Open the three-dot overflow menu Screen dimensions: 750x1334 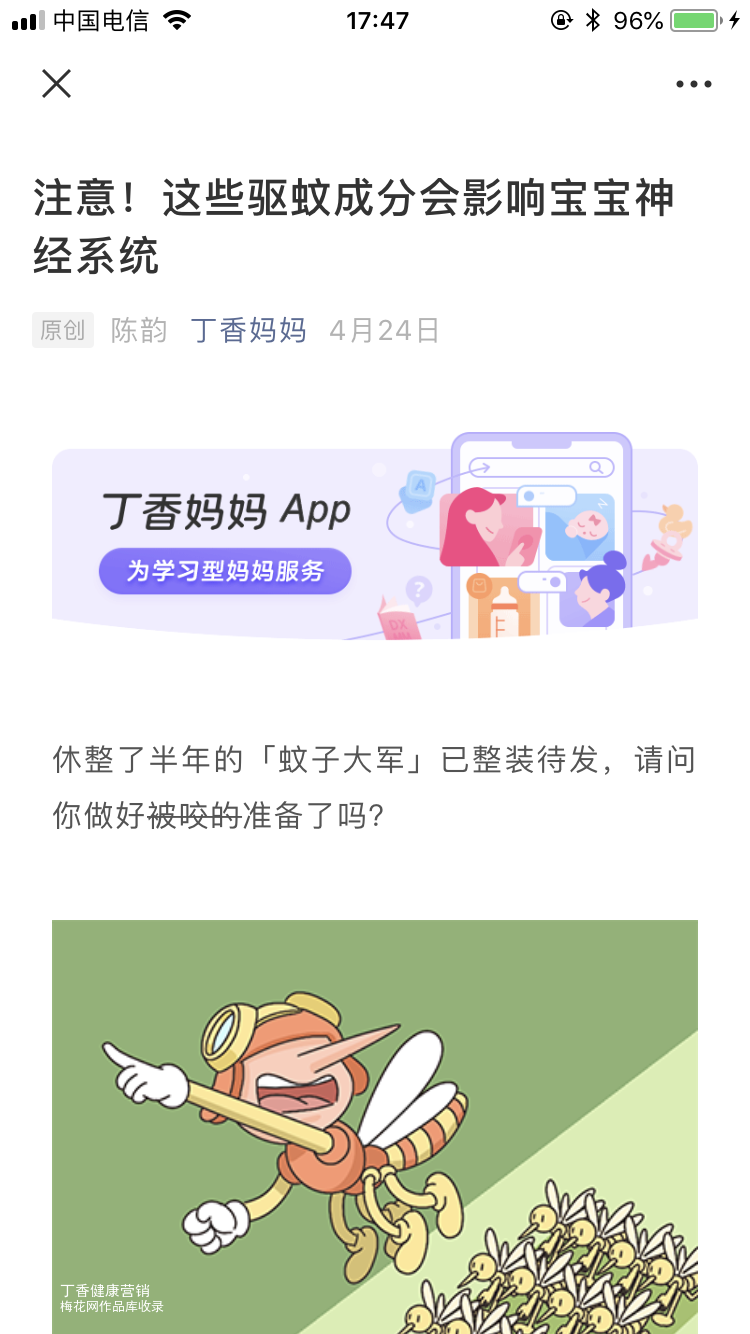coord(693,84)
